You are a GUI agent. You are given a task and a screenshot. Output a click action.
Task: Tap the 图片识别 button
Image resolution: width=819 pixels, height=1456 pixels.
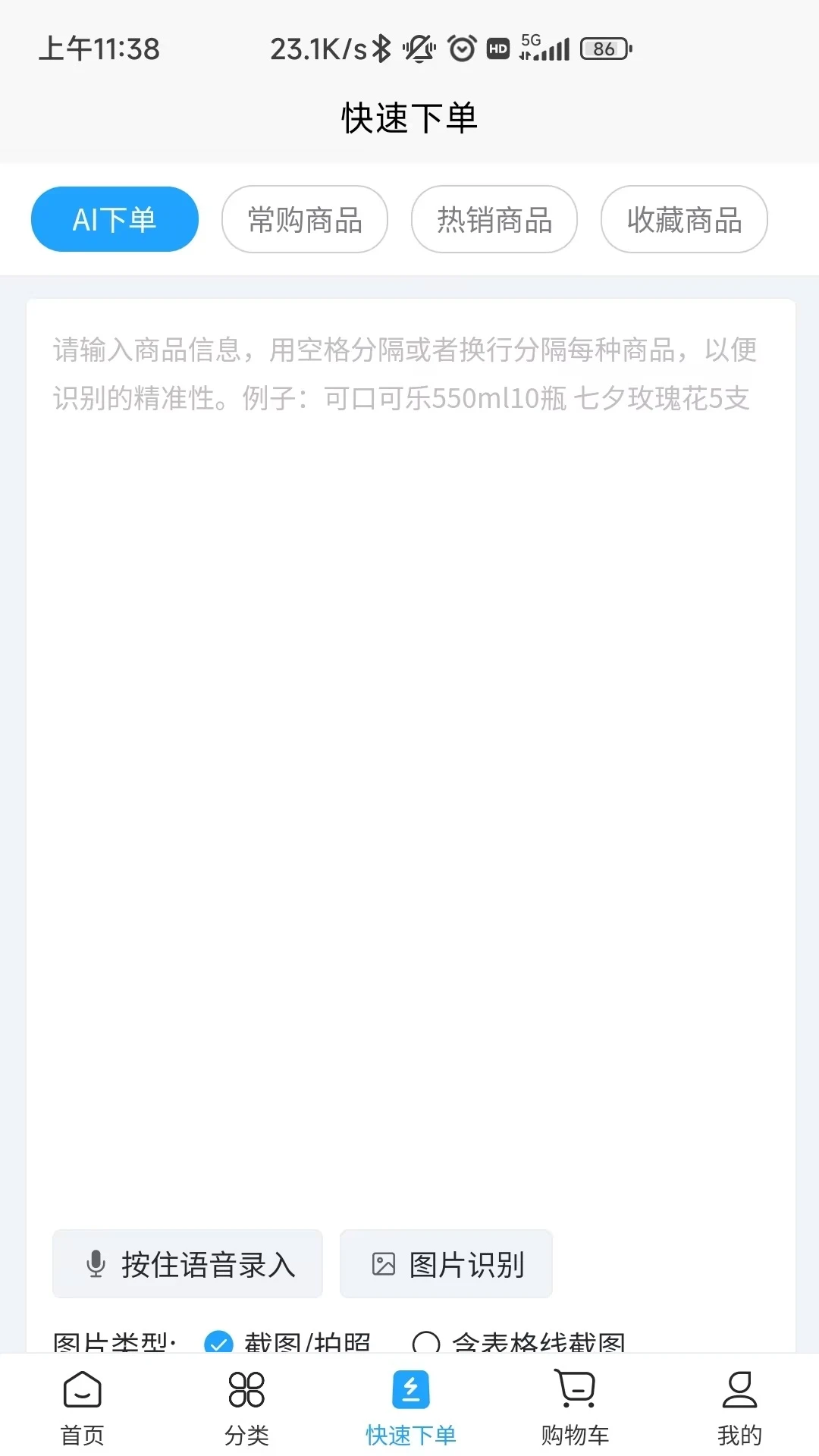click(446, 1263)
